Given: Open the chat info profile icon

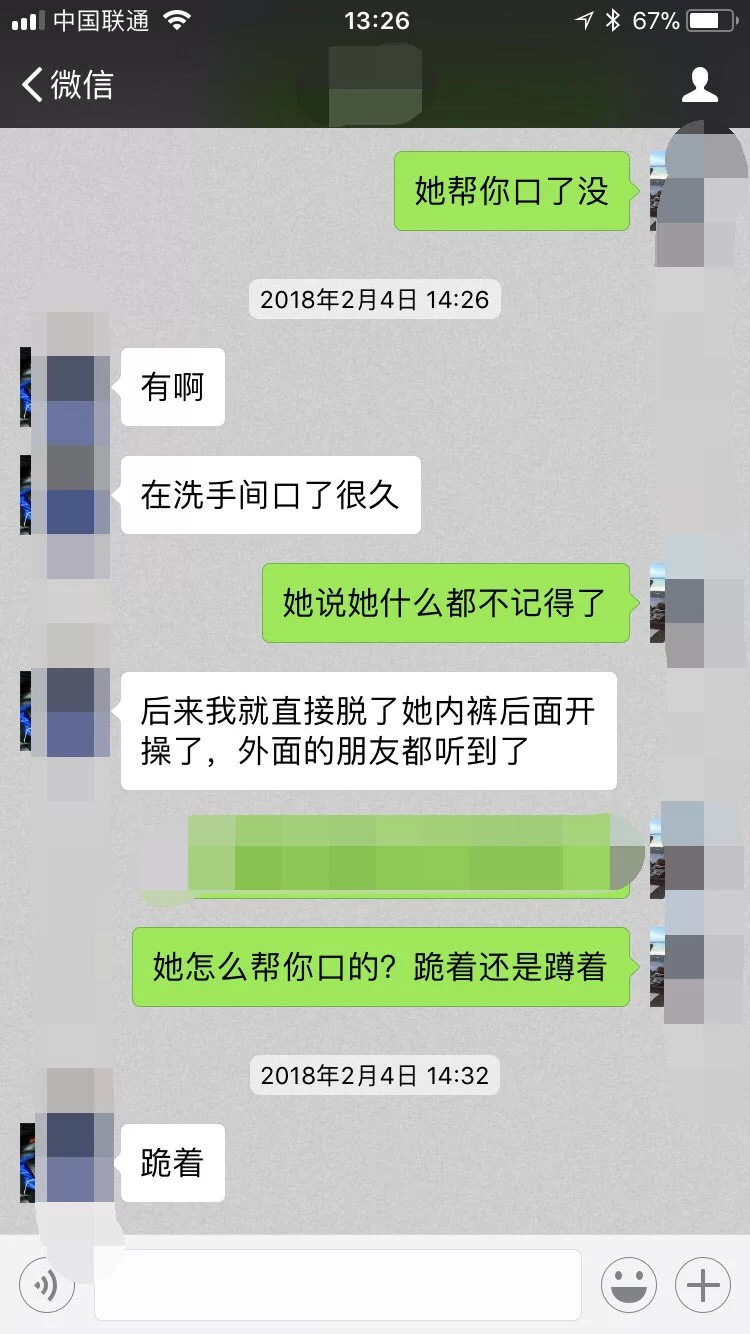Looking at the screenshot, I should click(x=699, y=85).
